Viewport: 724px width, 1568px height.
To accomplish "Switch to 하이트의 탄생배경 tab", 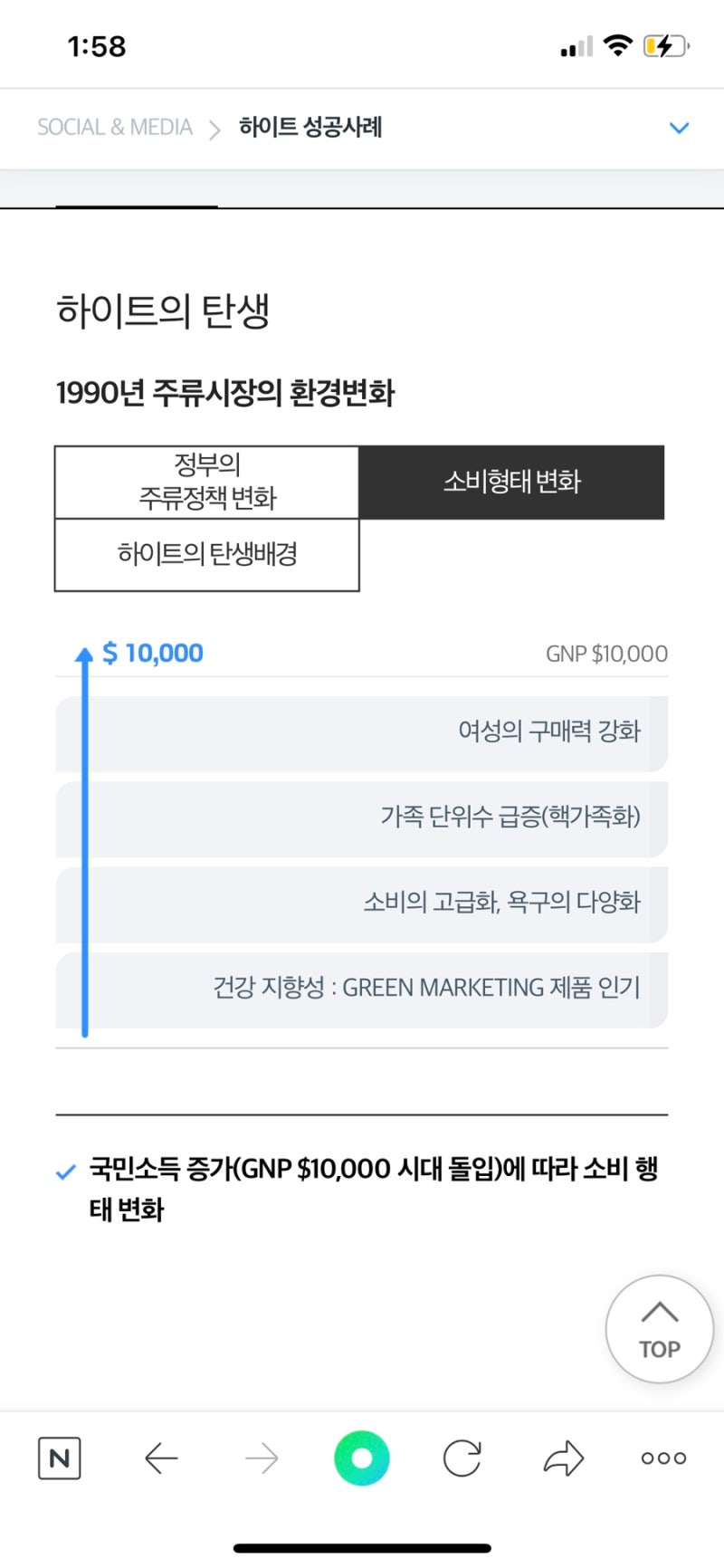I will click(207, 554).
